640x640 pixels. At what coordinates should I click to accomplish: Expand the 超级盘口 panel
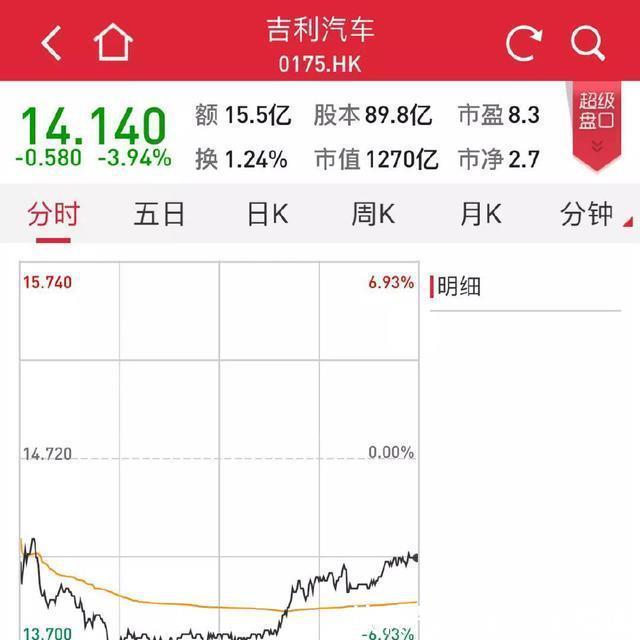595,125
